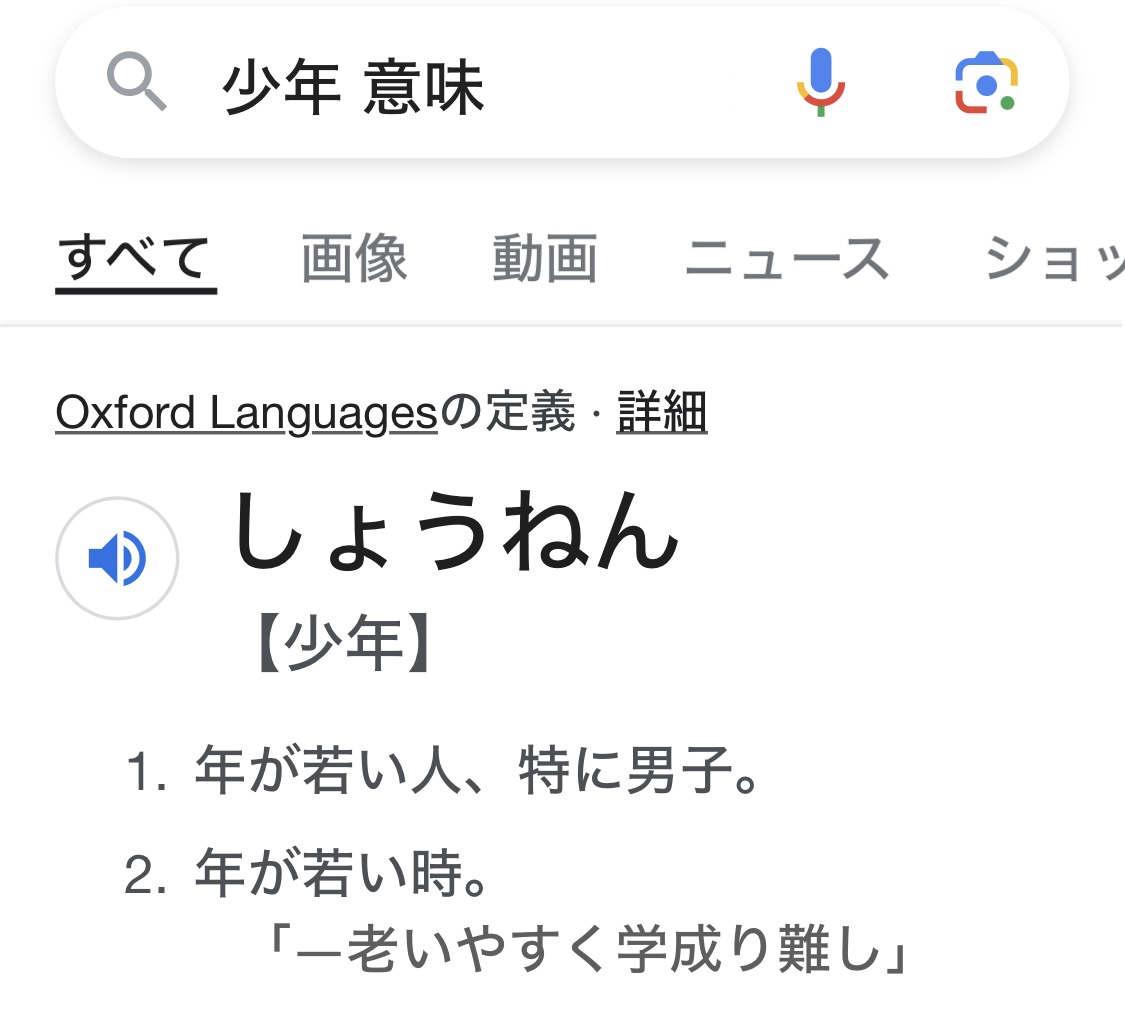The height and width of the screenshot is (1010, 1125).
Task: Play pronunciation of しょうねん
Action: [x=117, y=558]
